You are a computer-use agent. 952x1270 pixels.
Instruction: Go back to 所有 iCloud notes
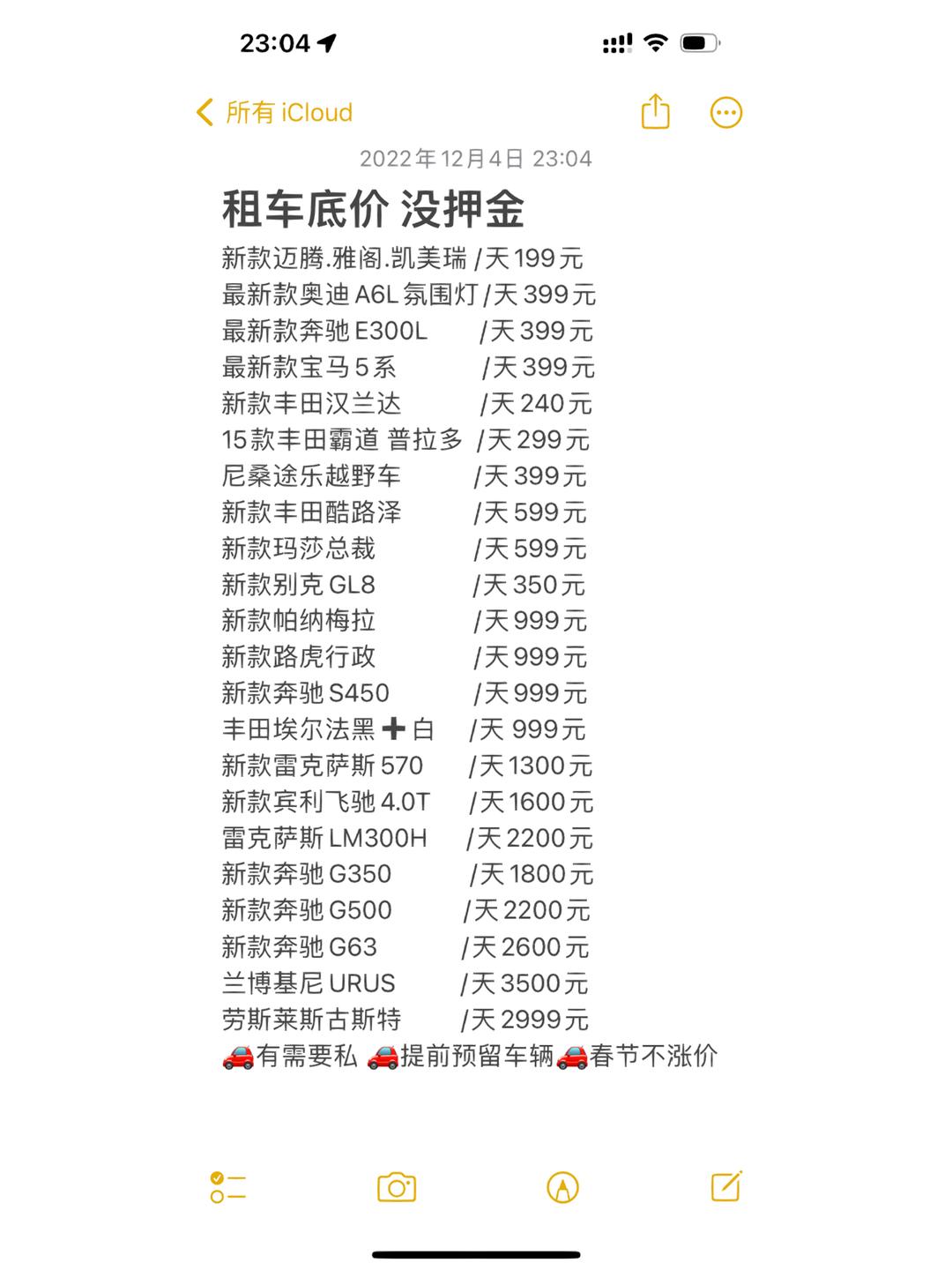point(274,113)
